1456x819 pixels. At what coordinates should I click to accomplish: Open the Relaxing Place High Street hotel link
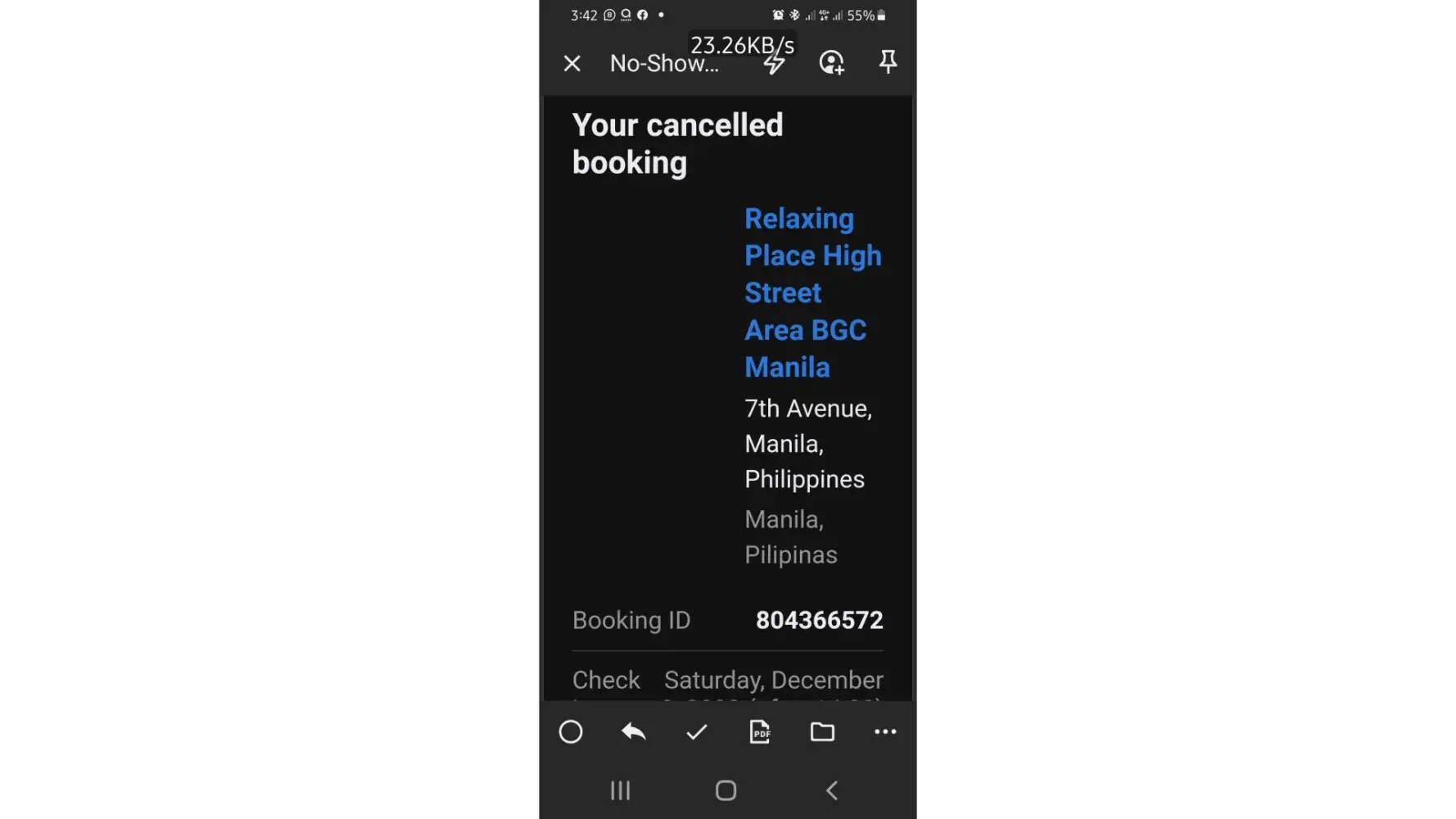pos(812,292)
